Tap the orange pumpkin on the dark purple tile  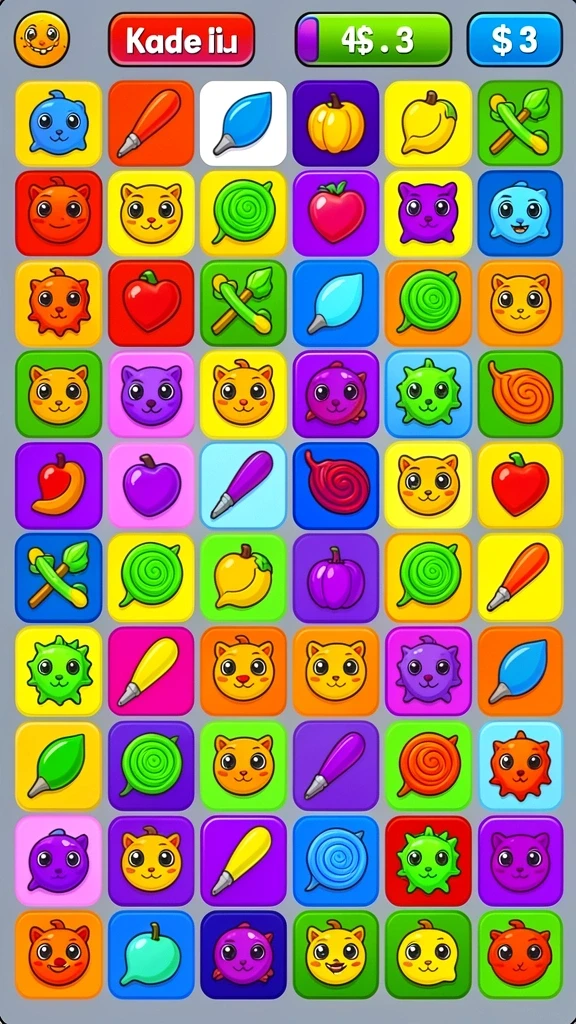click(x=336, y=123)
